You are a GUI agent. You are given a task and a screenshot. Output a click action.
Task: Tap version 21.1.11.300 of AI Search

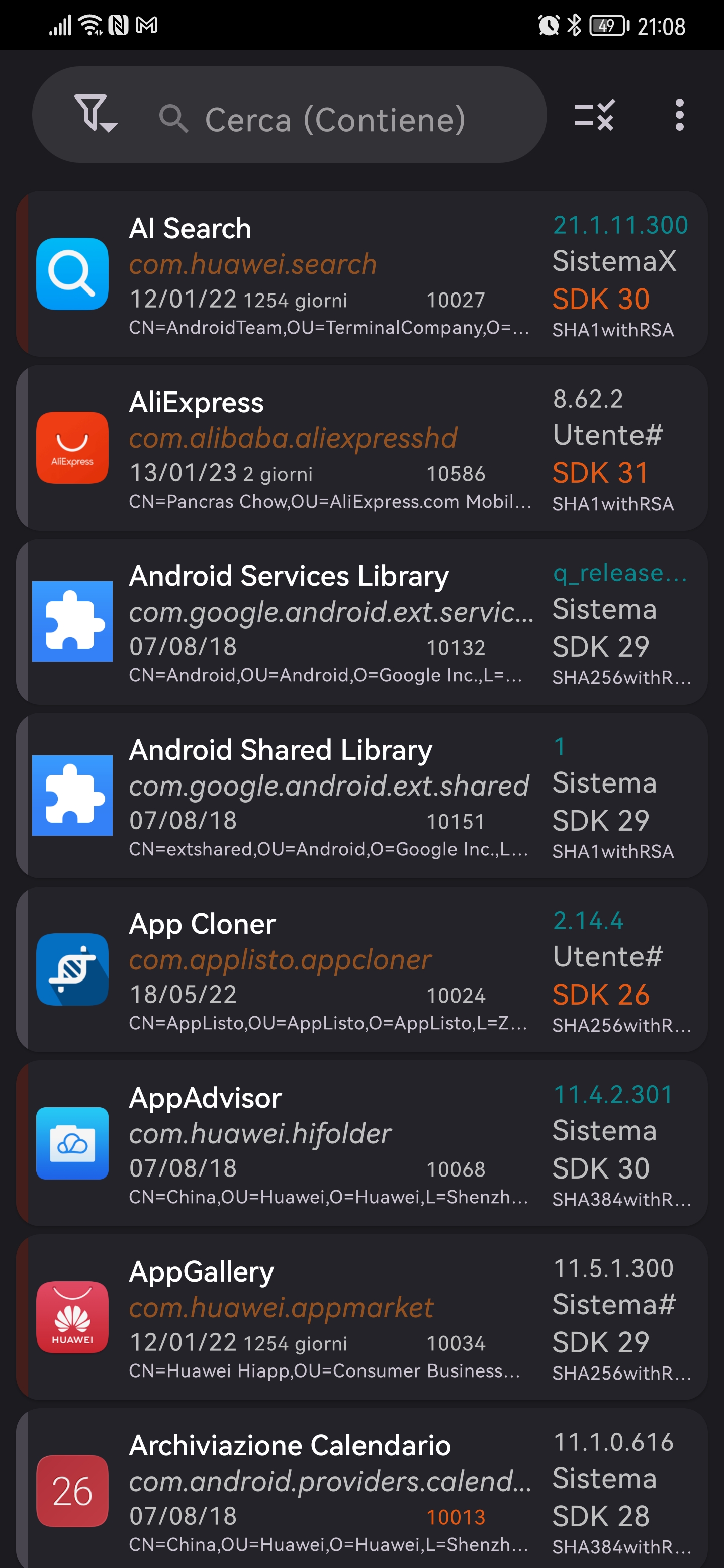[619, 224]
